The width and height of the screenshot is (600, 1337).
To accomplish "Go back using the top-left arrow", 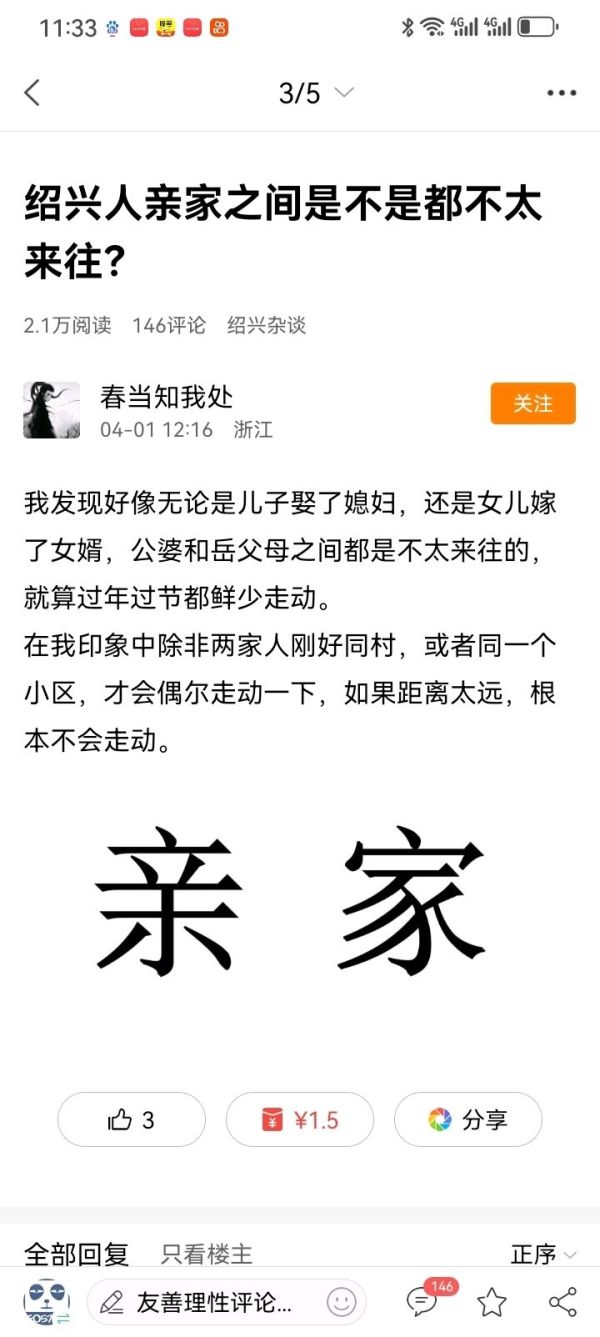I will click(x=32, y=93).
